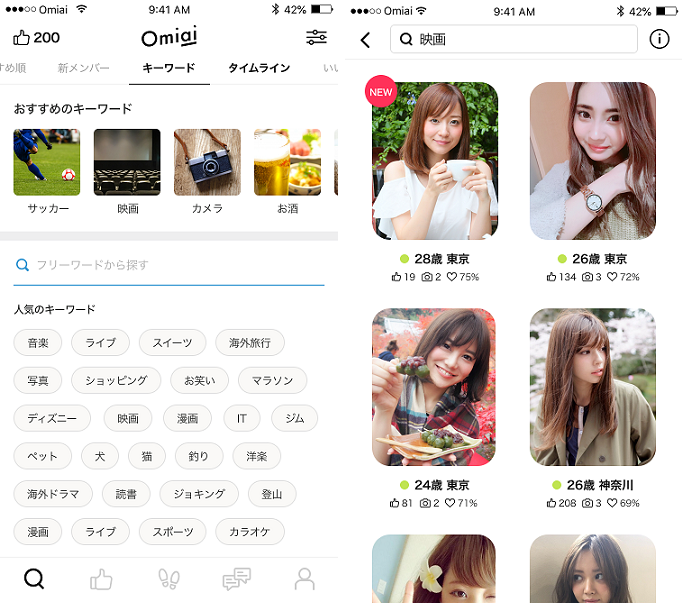Switch to the タイムライン tab
682x603 pixels.
click(x=259, y=68)
